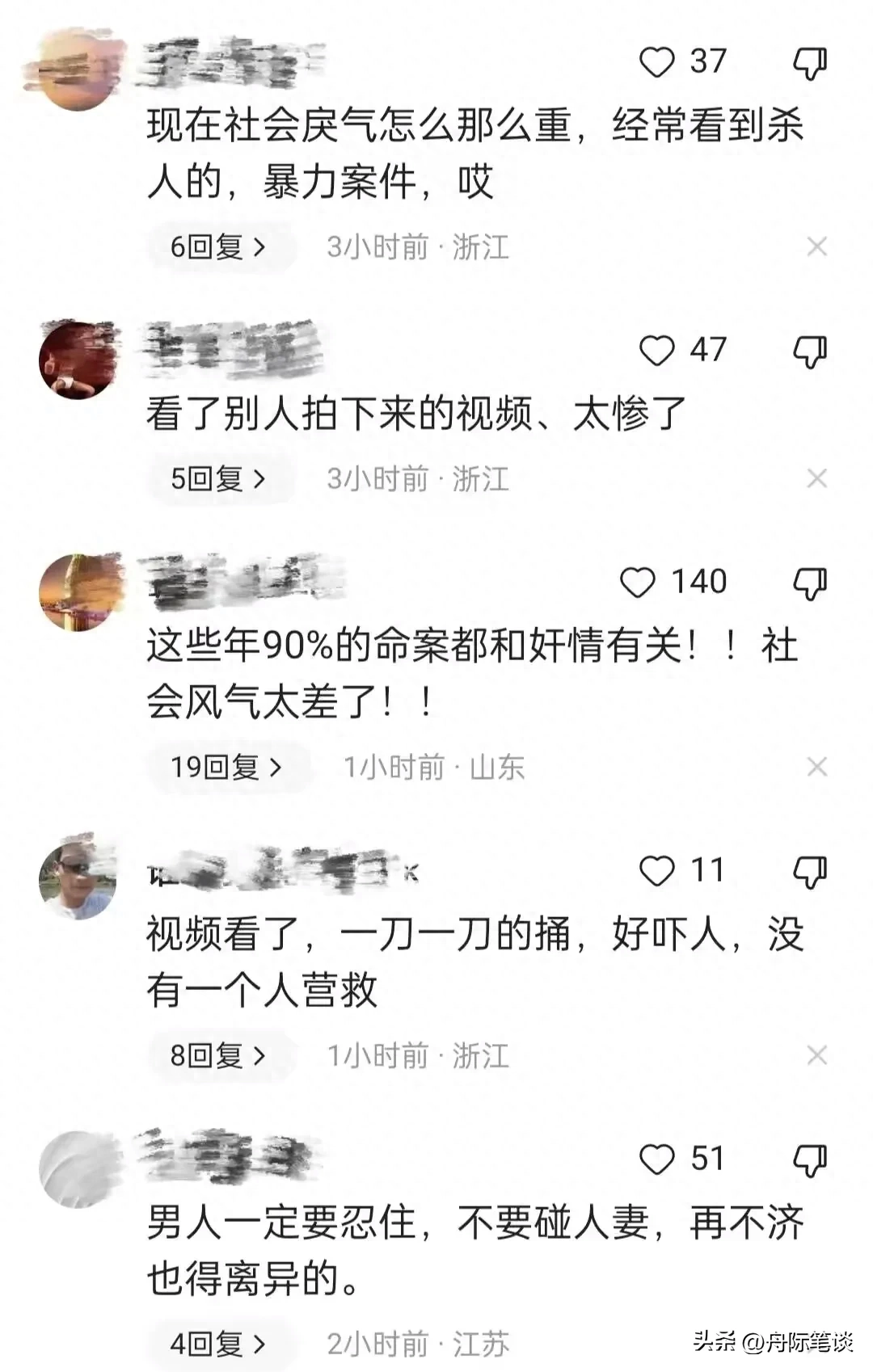Dismiss the comment about 没有一个人营救
This screenshot has width=873, height=1372.
[x=816, y=1055]
